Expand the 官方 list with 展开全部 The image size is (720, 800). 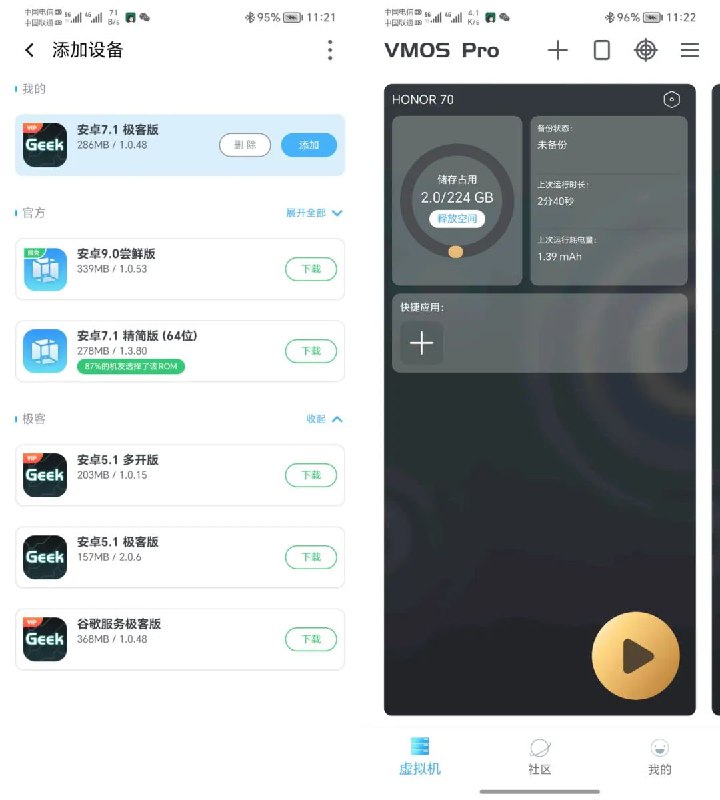(314, 213)
